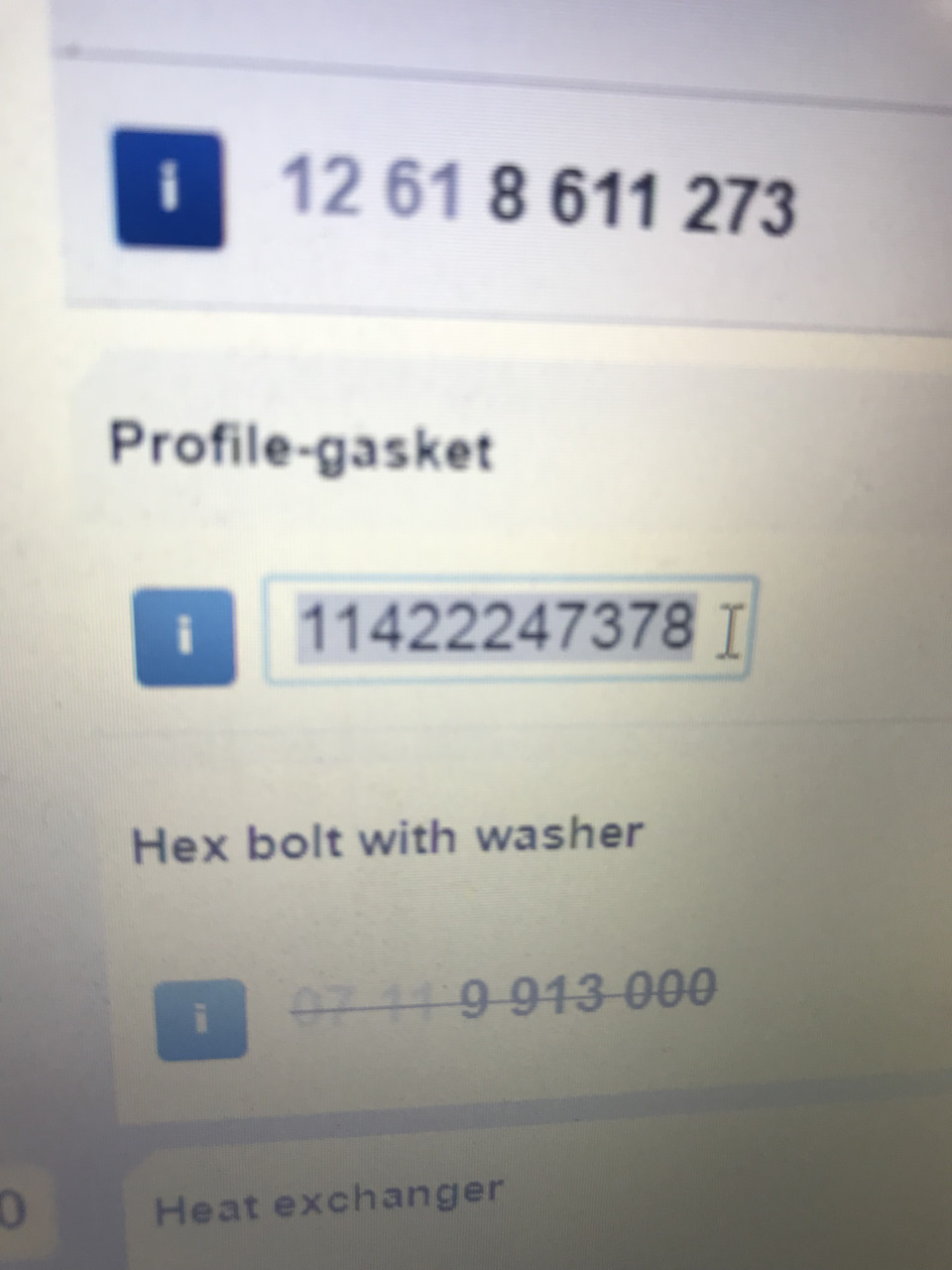952x1270 pixels.
Task: Open info icon beside 12 61 8 611 273
Action: [x=169, y=189]
